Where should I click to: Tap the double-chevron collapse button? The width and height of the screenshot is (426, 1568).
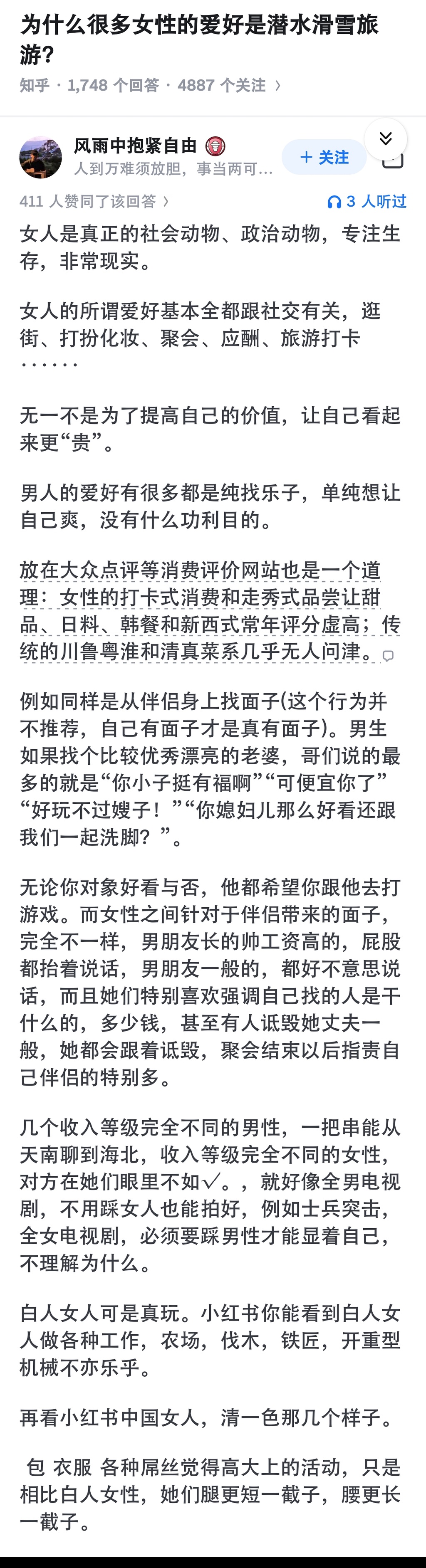point(385,139)
